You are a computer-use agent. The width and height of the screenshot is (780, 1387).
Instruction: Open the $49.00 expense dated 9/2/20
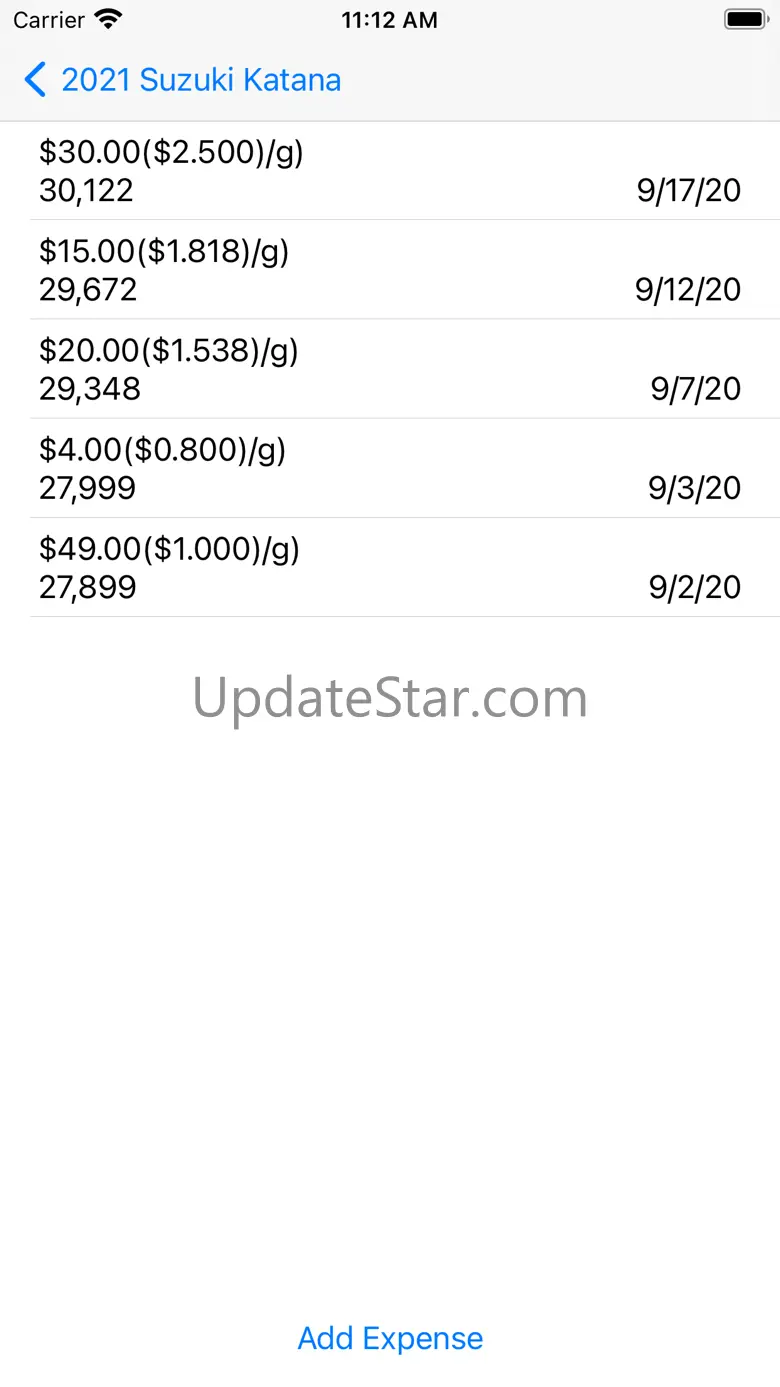(390, 567)
